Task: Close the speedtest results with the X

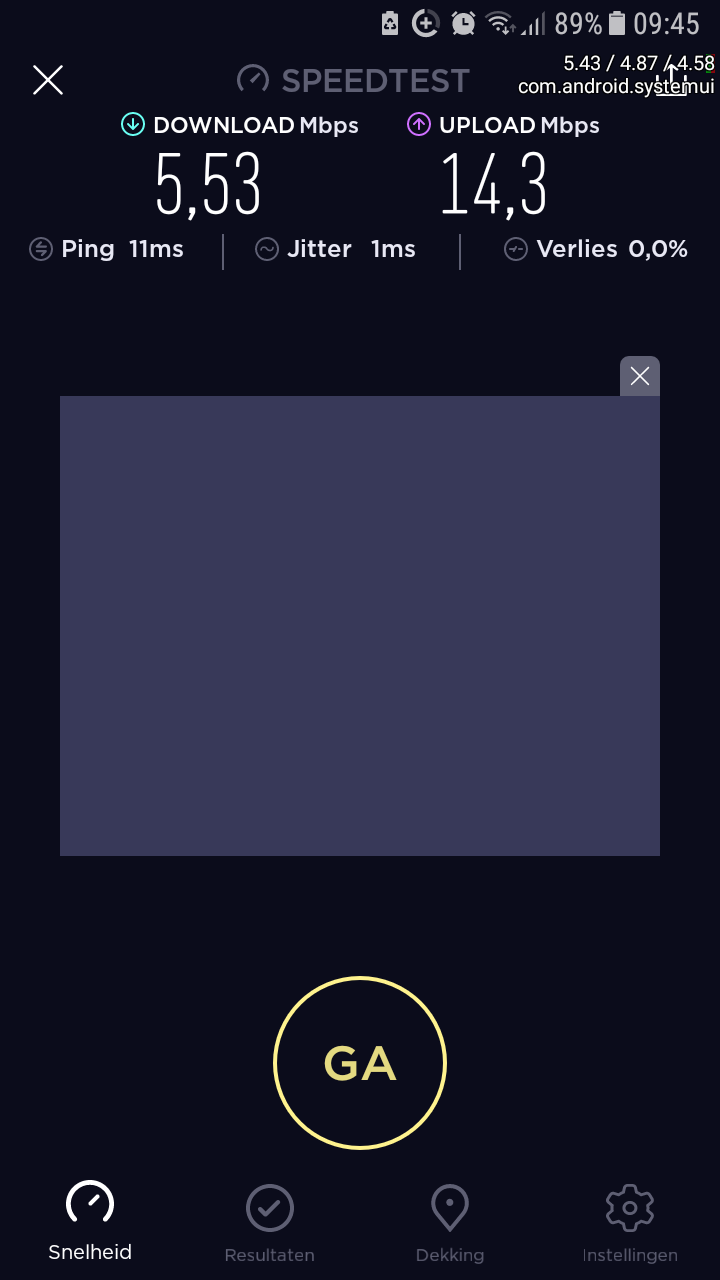Action: (x=48, y=80)
